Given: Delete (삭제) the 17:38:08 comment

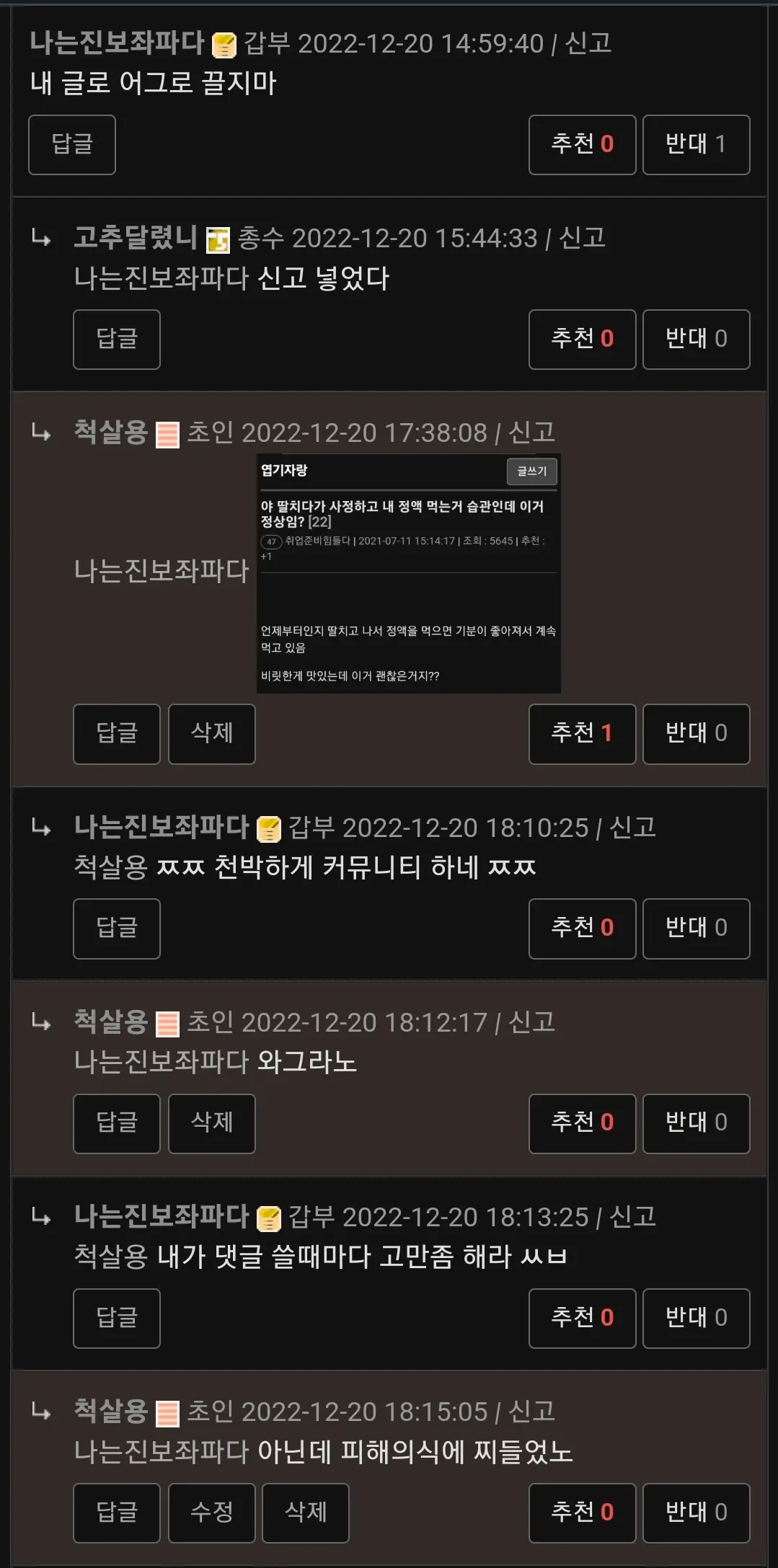Looking at the screenshot, I should point(211,733).
